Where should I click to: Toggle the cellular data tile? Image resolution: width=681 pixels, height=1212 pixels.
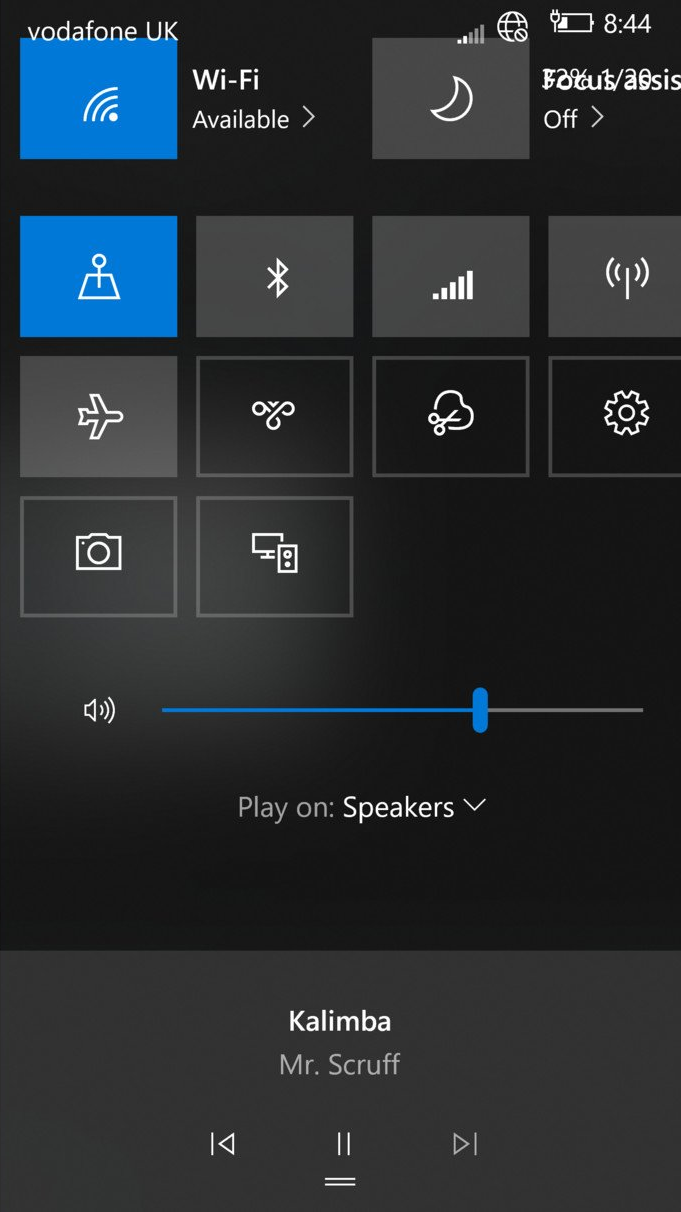pyautogui.click(x=450, y=276)
